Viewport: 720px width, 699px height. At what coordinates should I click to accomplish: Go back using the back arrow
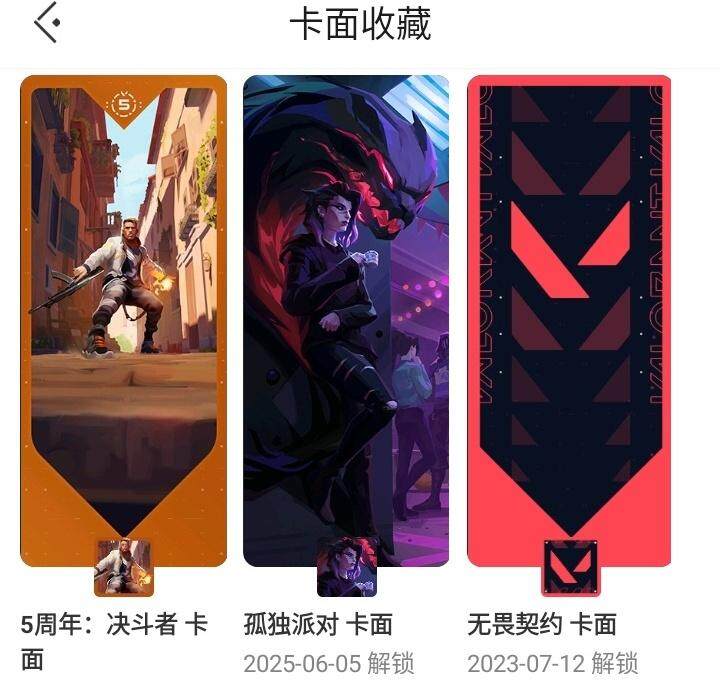click(46, 22)
